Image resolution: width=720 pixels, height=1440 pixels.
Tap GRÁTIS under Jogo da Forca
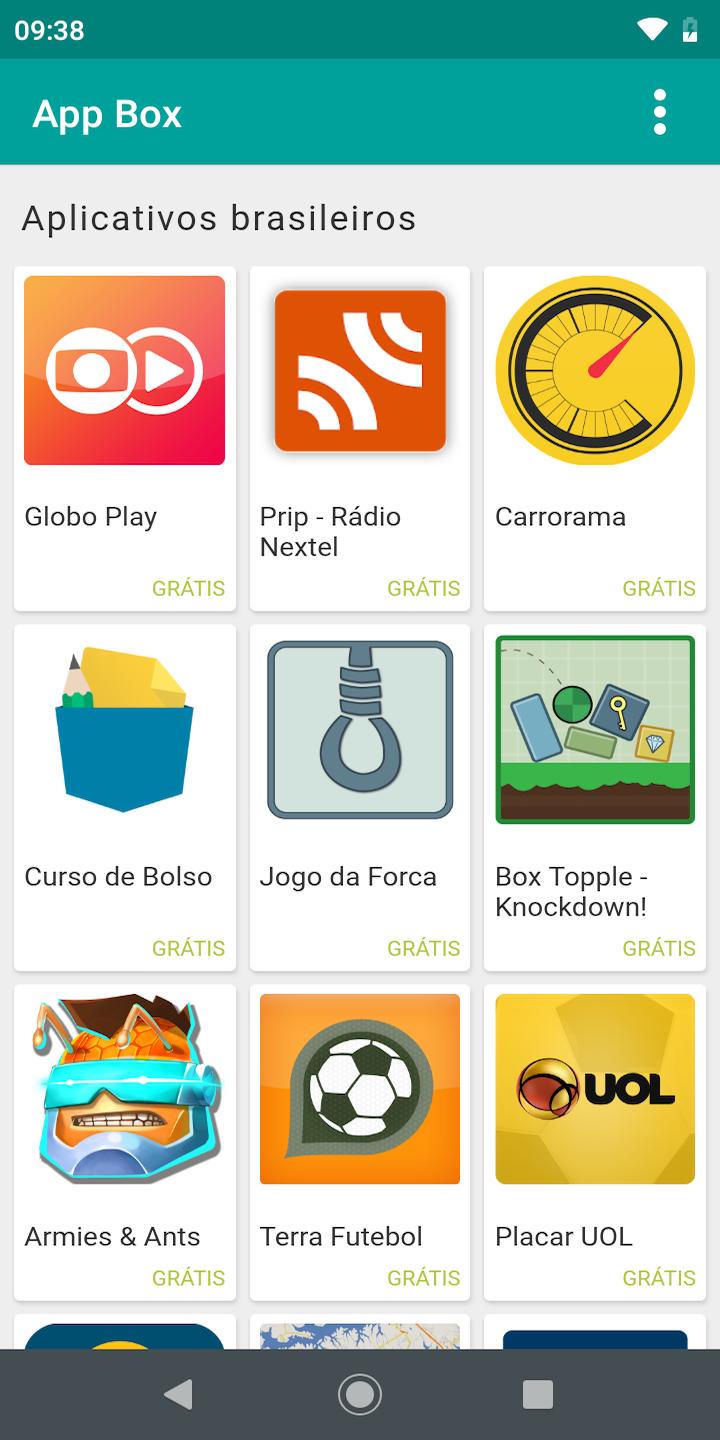click(x=424, y=947)
